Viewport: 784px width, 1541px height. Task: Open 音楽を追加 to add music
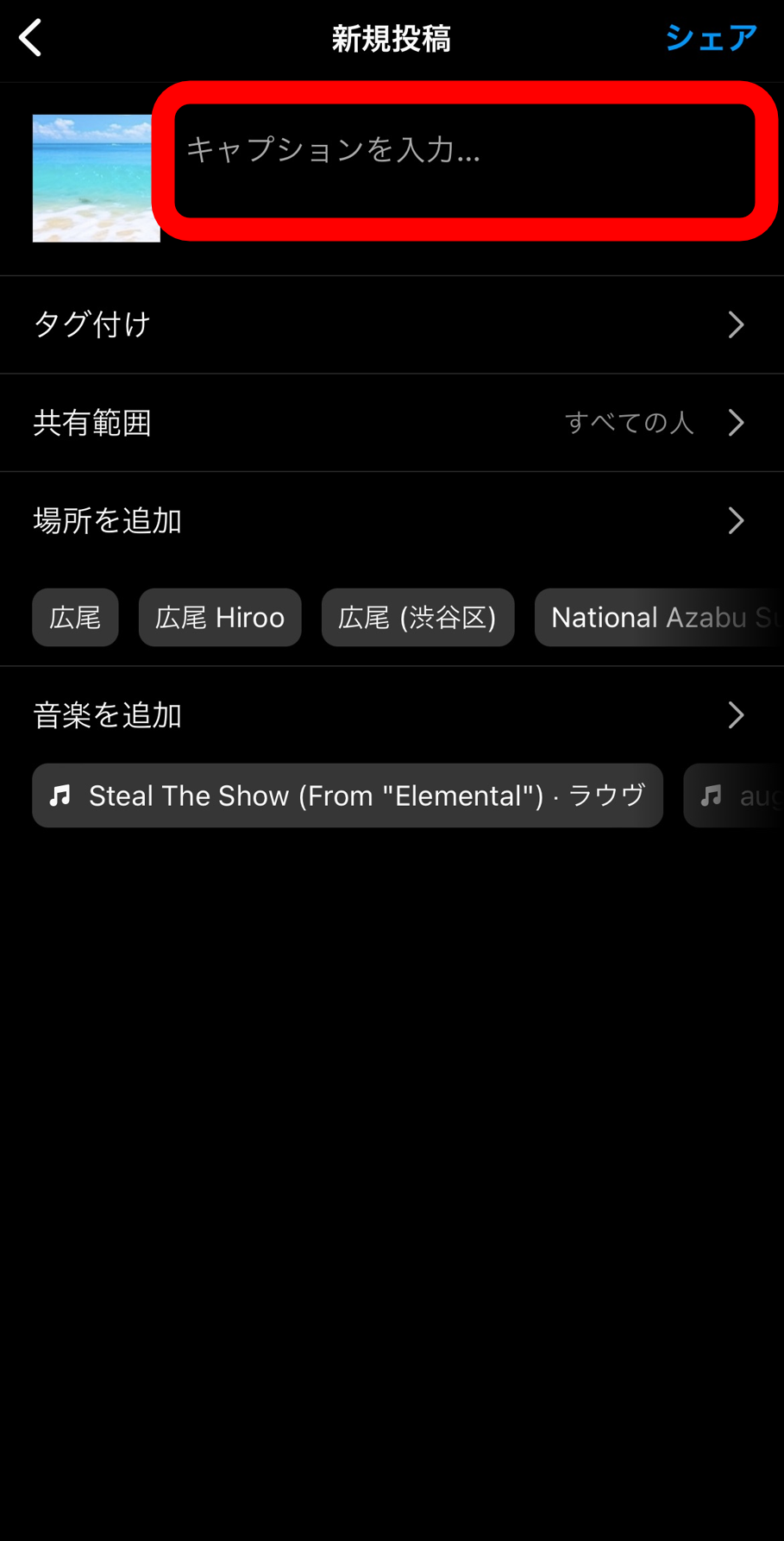392,715
